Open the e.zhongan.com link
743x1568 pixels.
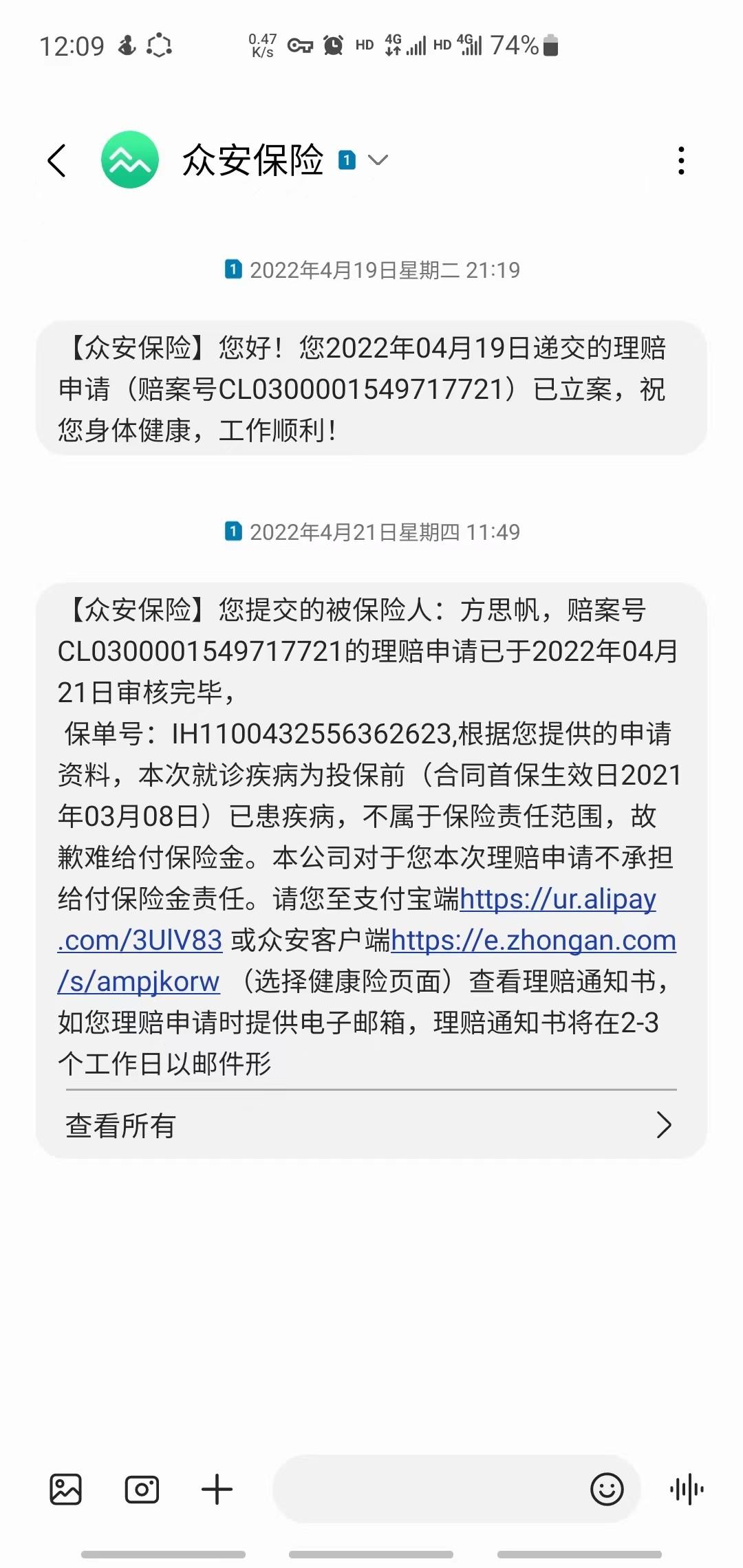[533, 941]
